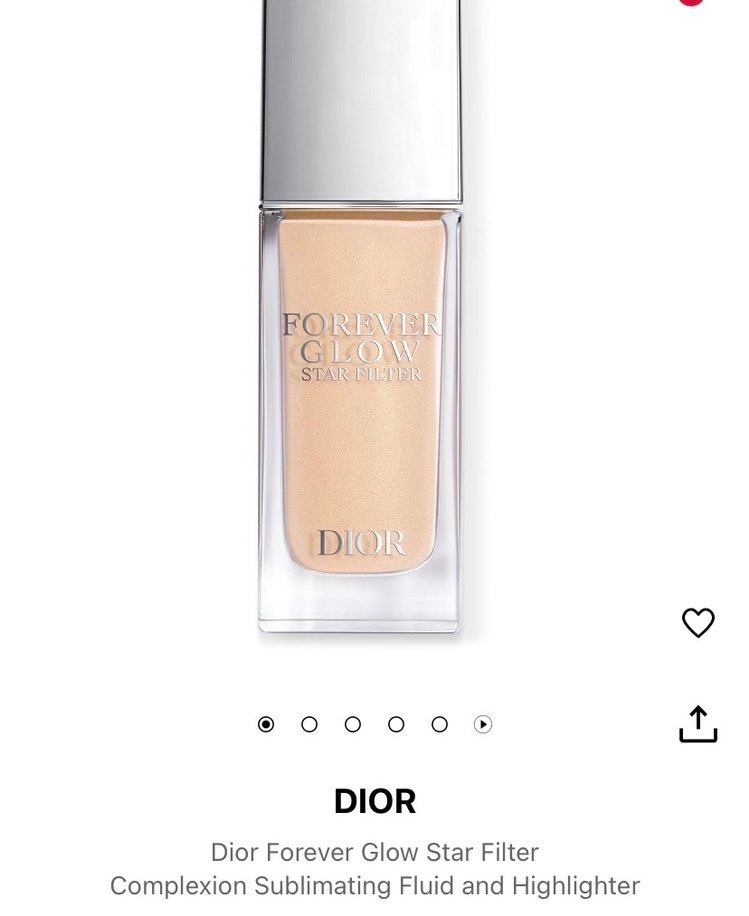Jump to the third product image dot

coord(353,724)
